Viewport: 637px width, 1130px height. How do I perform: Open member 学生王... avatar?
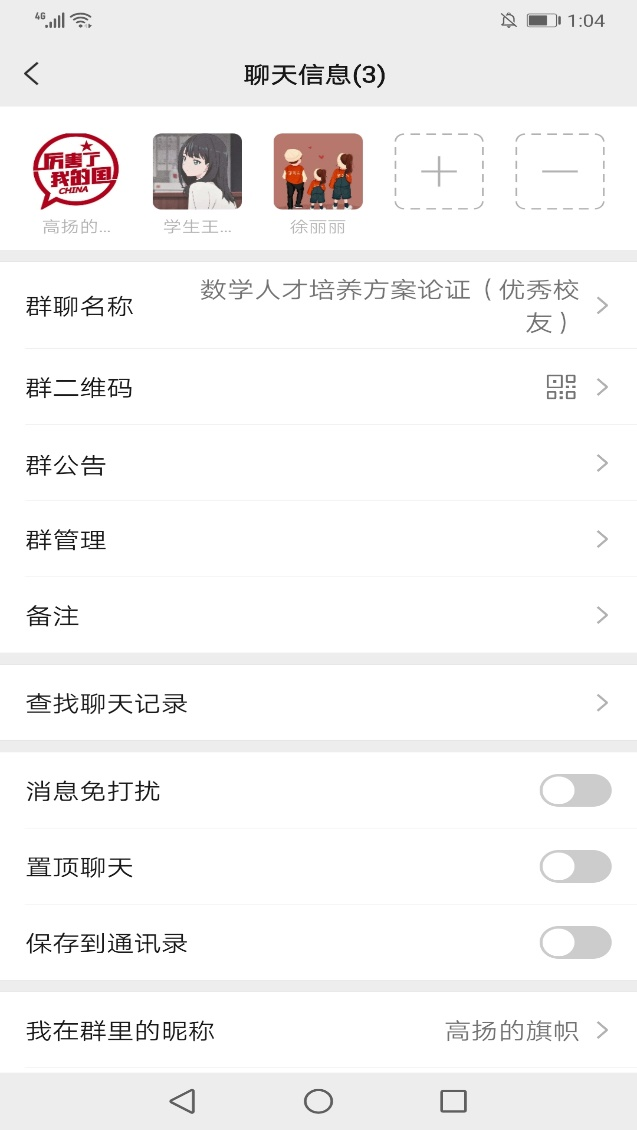(197, 172)
